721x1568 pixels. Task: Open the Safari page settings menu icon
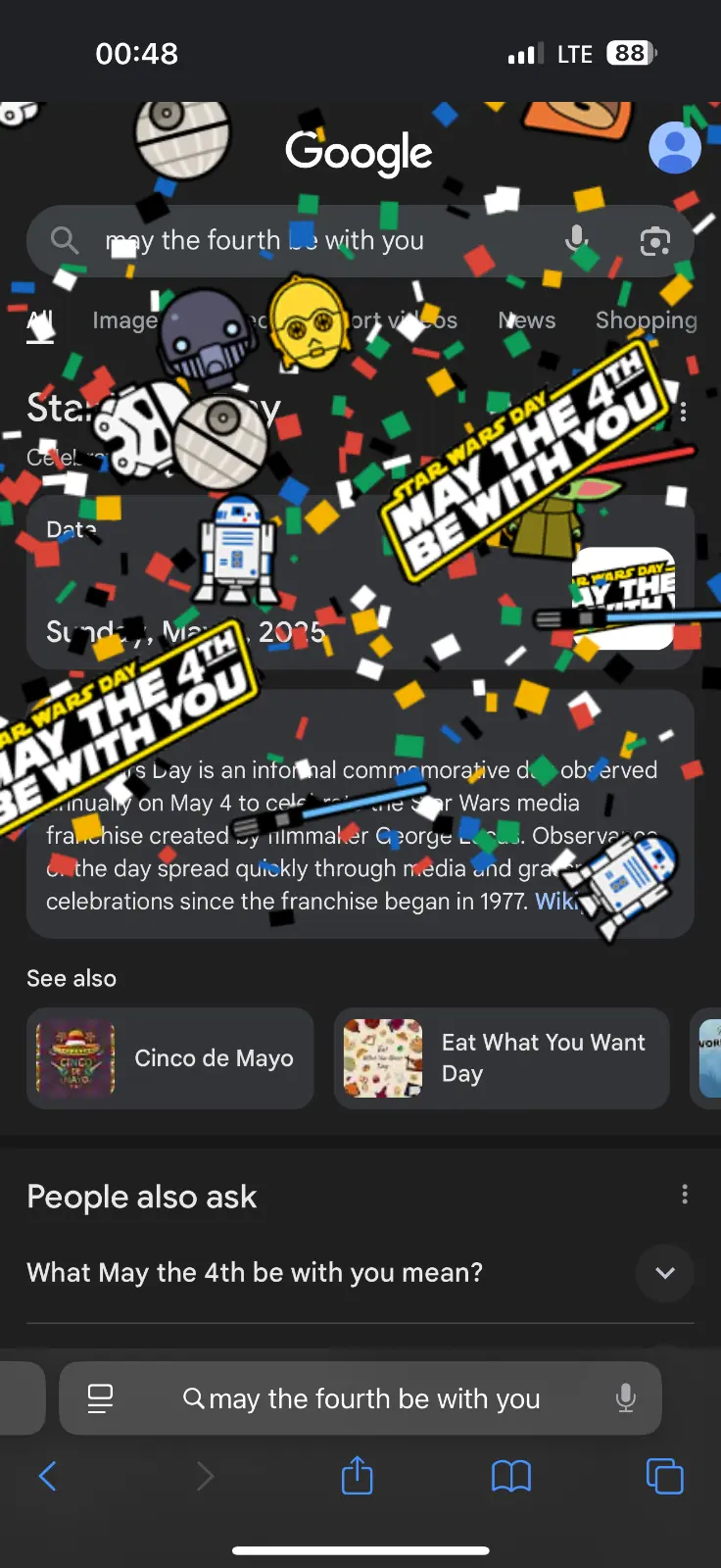(x=100, y=1398)
